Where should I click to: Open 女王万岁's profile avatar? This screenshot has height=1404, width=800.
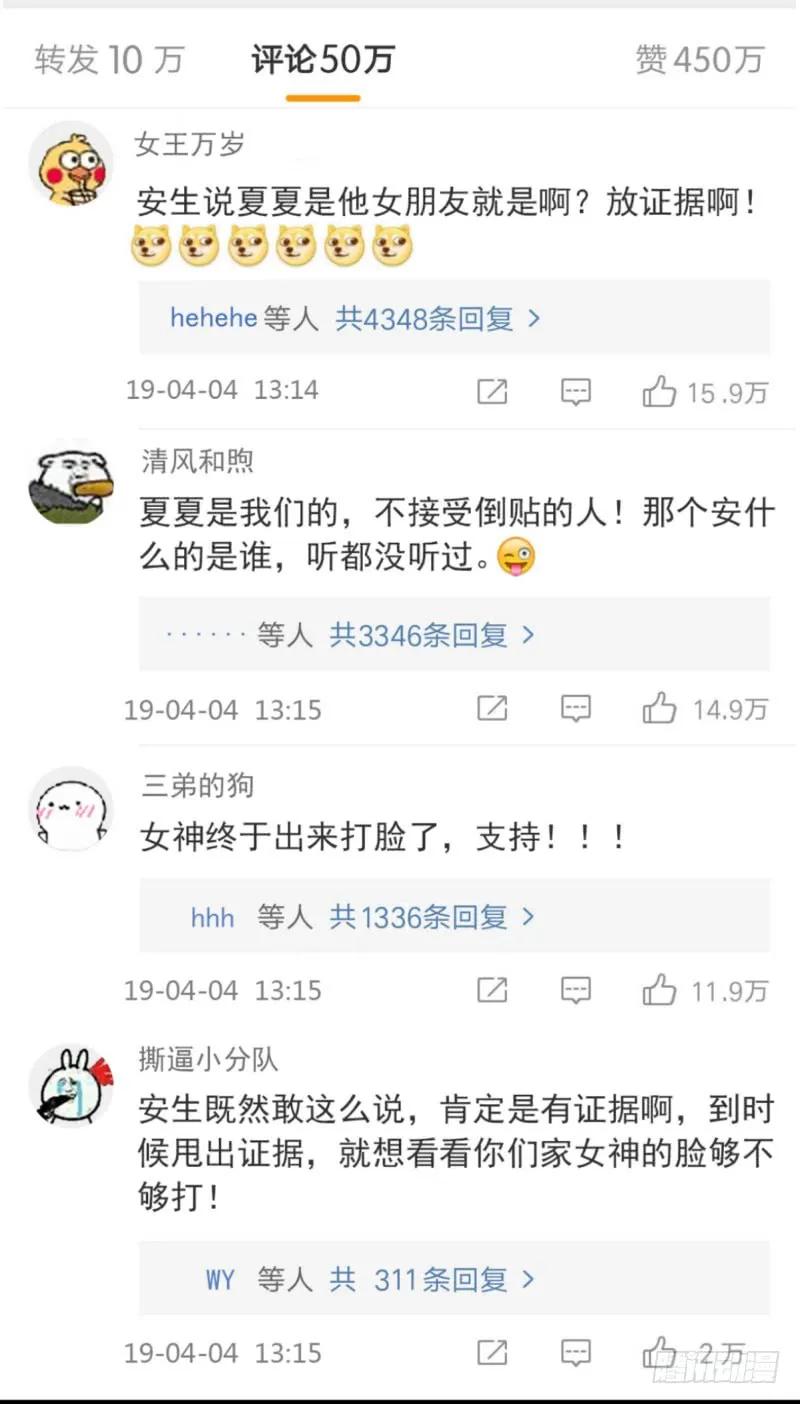pyautogui.click(x=70, y=164)
